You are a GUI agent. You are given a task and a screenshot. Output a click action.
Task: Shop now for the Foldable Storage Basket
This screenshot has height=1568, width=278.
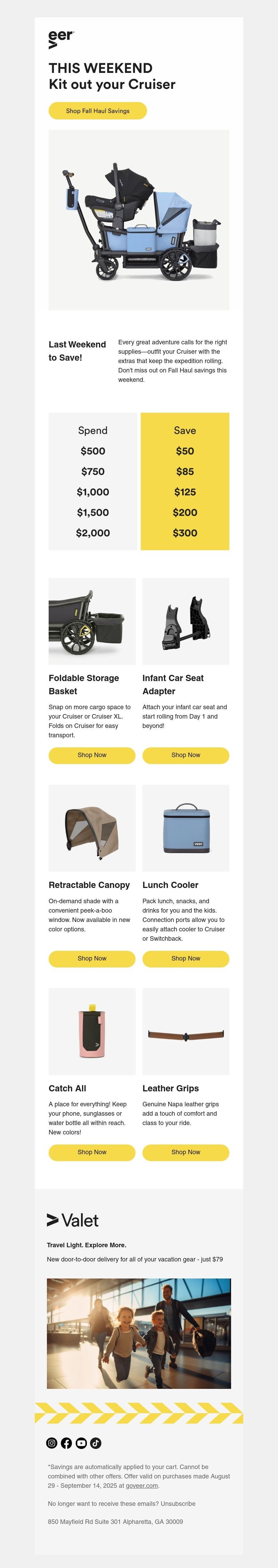92,755
